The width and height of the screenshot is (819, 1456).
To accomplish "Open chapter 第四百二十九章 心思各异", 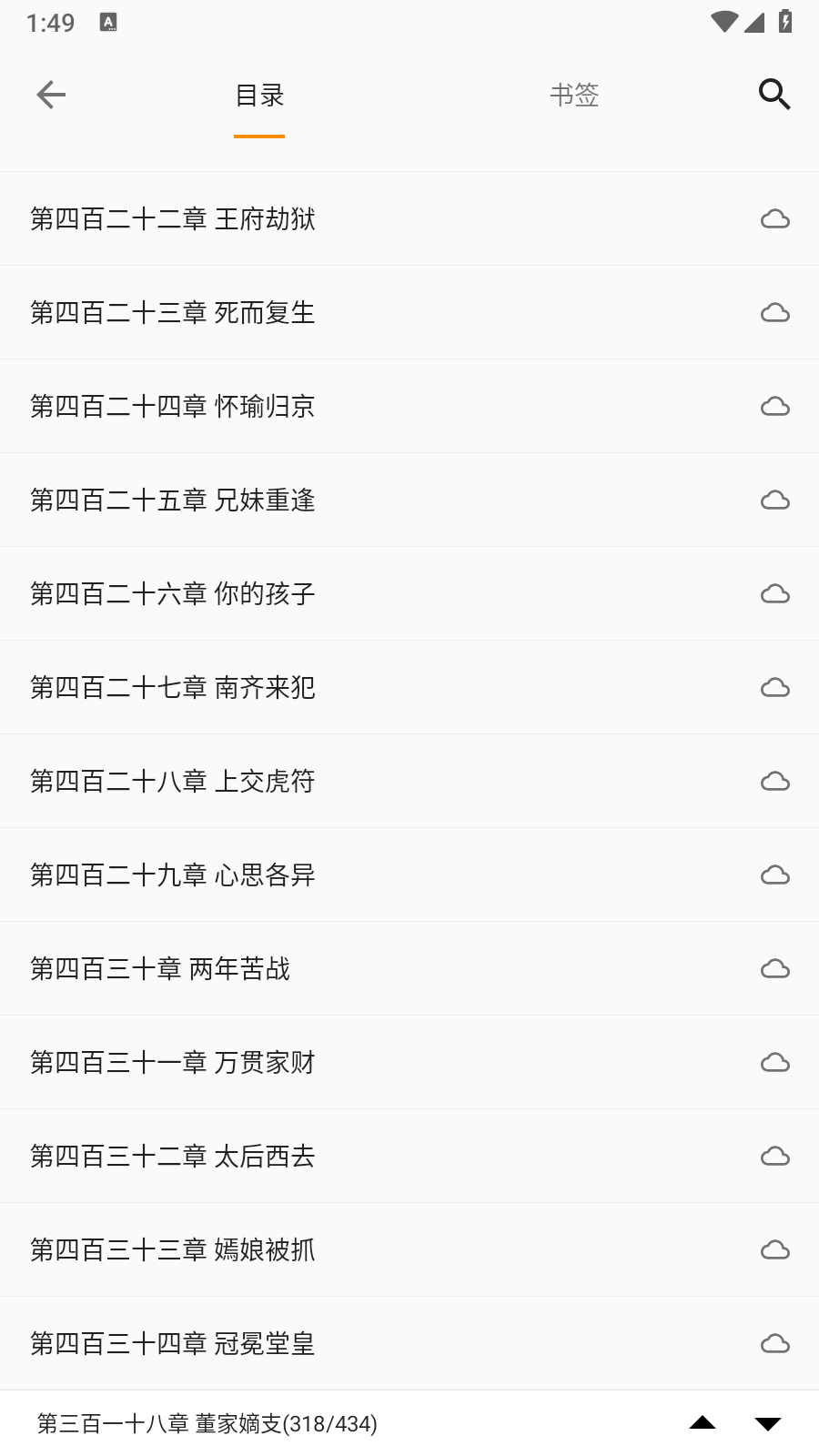I will click(x=173, y=875).
